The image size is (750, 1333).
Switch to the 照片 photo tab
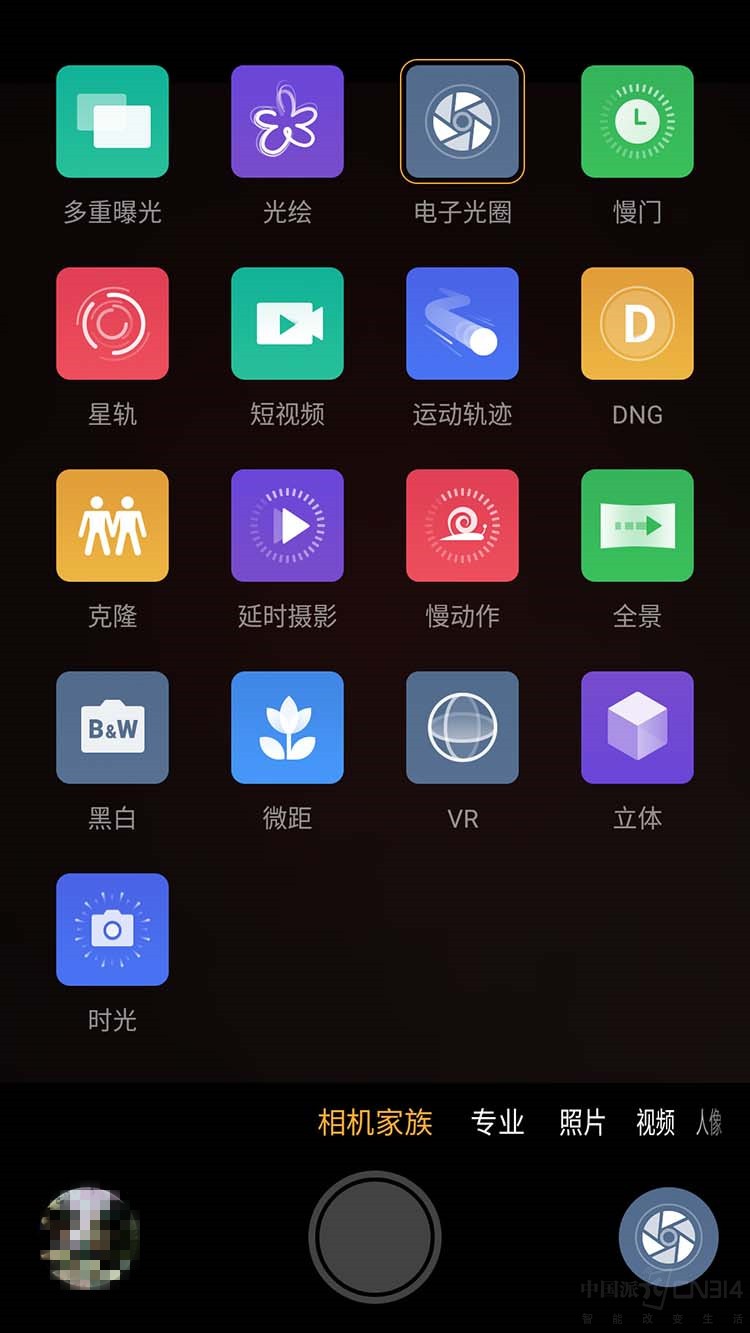click(582, 1123)
